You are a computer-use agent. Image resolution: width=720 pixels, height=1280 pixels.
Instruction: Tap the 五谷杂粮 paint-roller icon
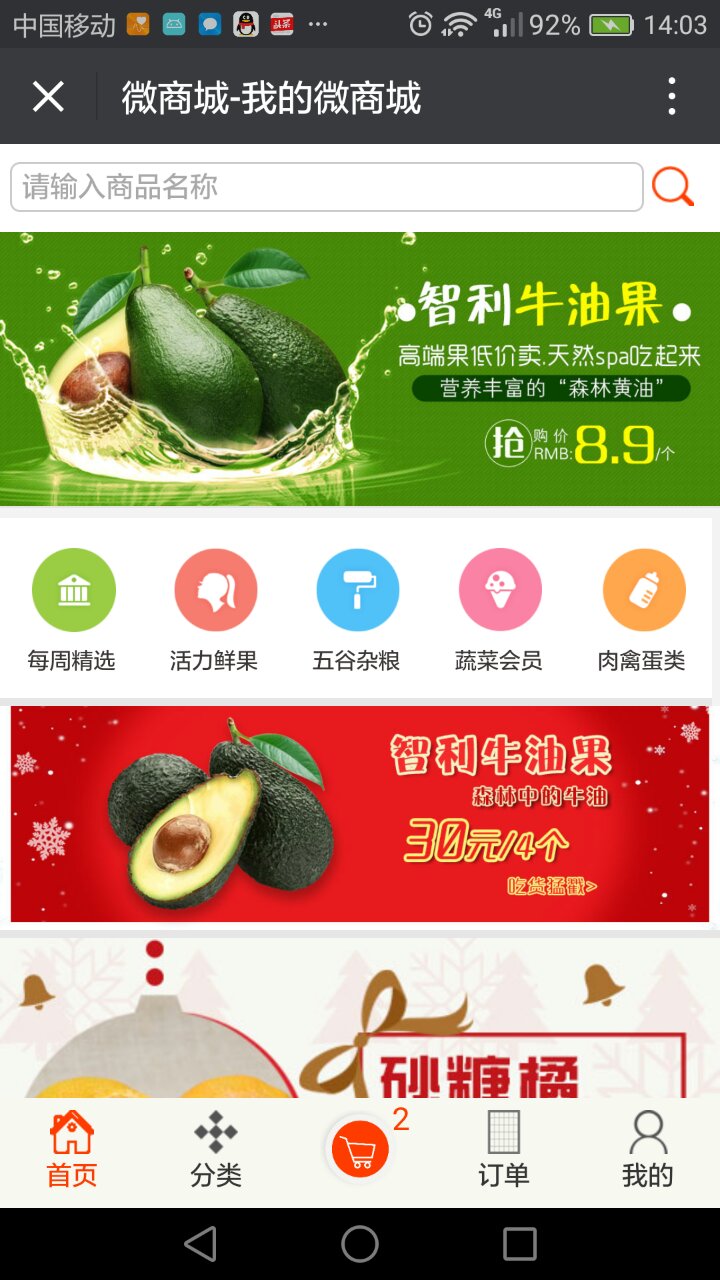(x=358, y=590)
